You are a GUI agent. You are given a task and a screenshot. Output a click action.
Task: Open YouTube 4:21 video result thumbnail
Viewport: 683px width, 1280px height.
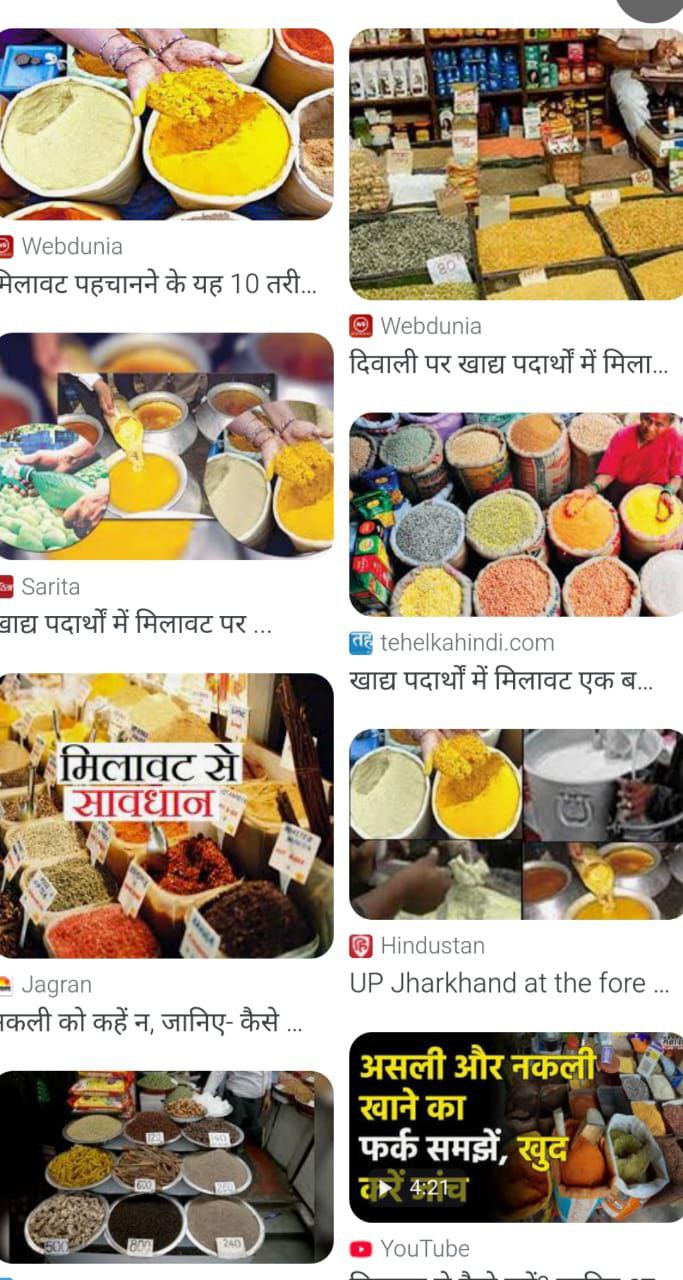(x=516, y=1126)
